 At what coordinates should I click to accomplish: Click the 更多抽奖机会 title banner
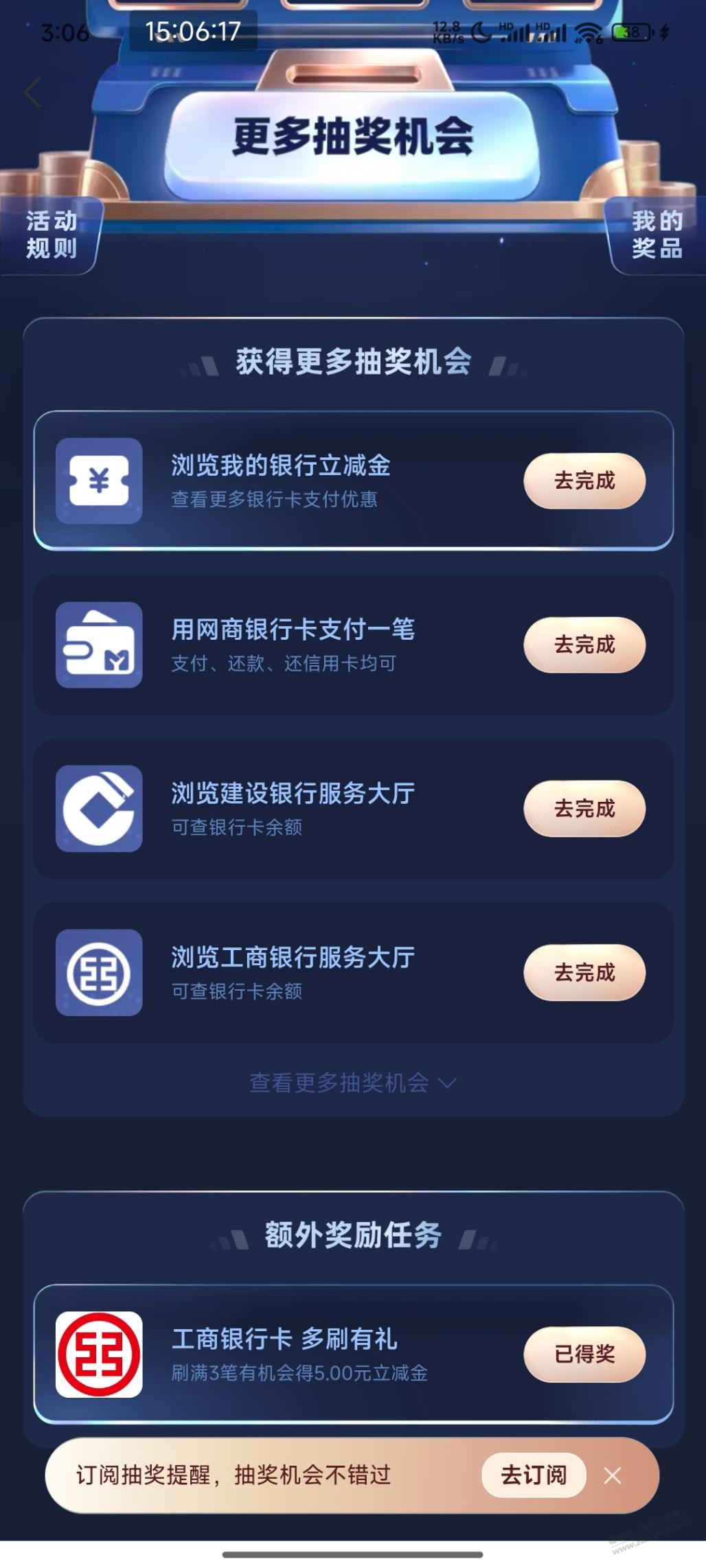(353, 135)
